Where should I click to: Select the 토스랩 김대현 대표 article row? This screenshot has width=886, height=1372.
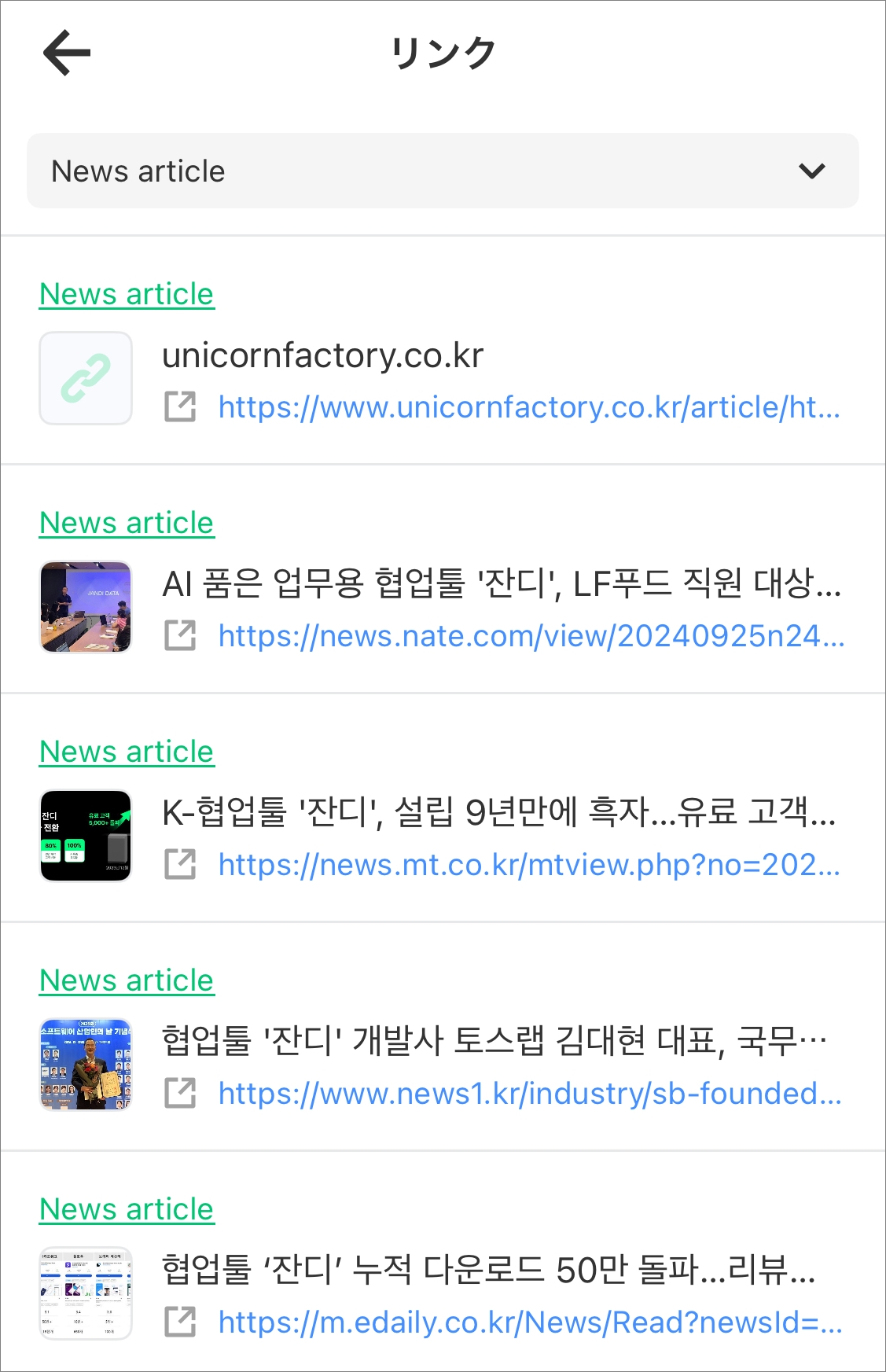494,1042
